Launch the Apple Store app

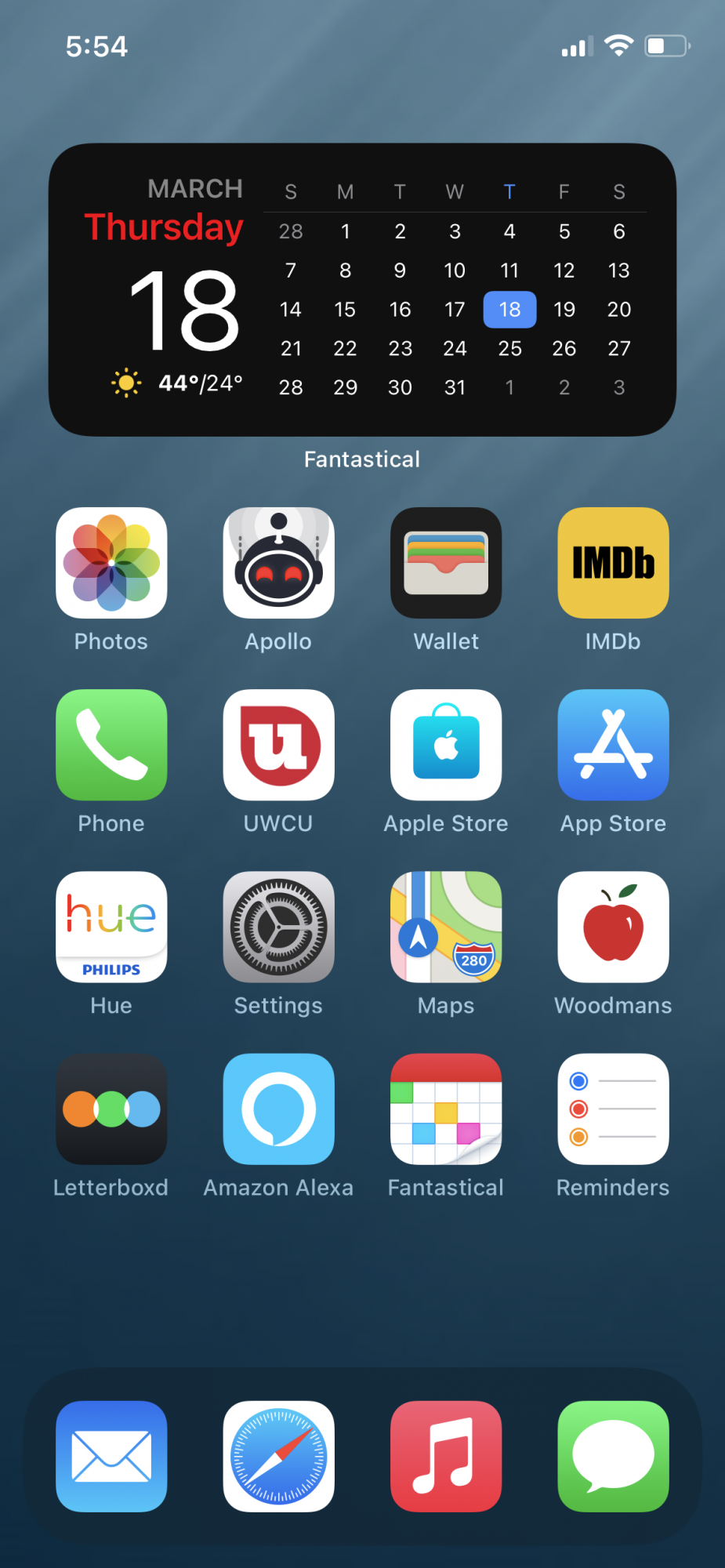446,745
